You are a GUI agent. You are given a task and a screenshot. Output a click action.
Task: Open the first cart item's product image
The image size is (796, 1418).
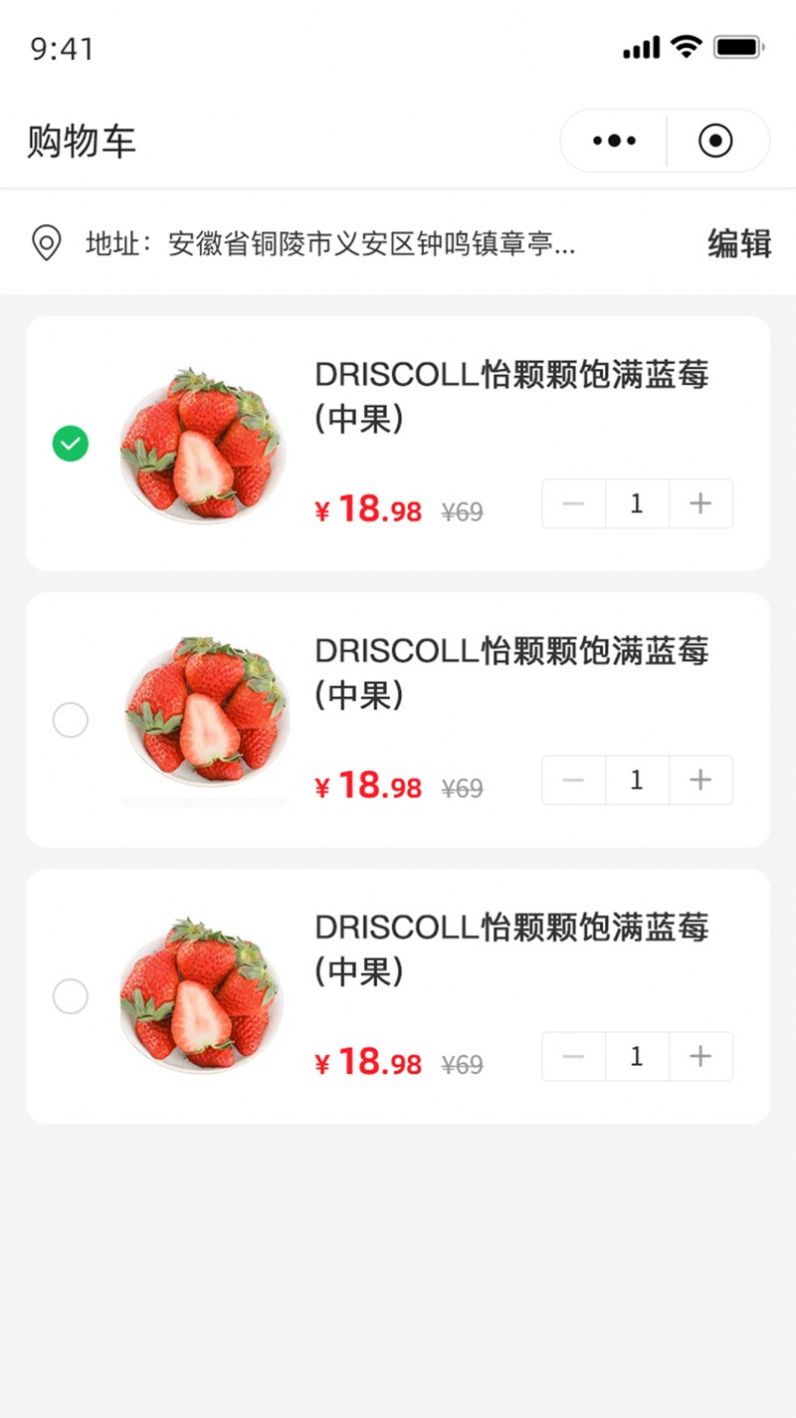[x=203, y=444]
